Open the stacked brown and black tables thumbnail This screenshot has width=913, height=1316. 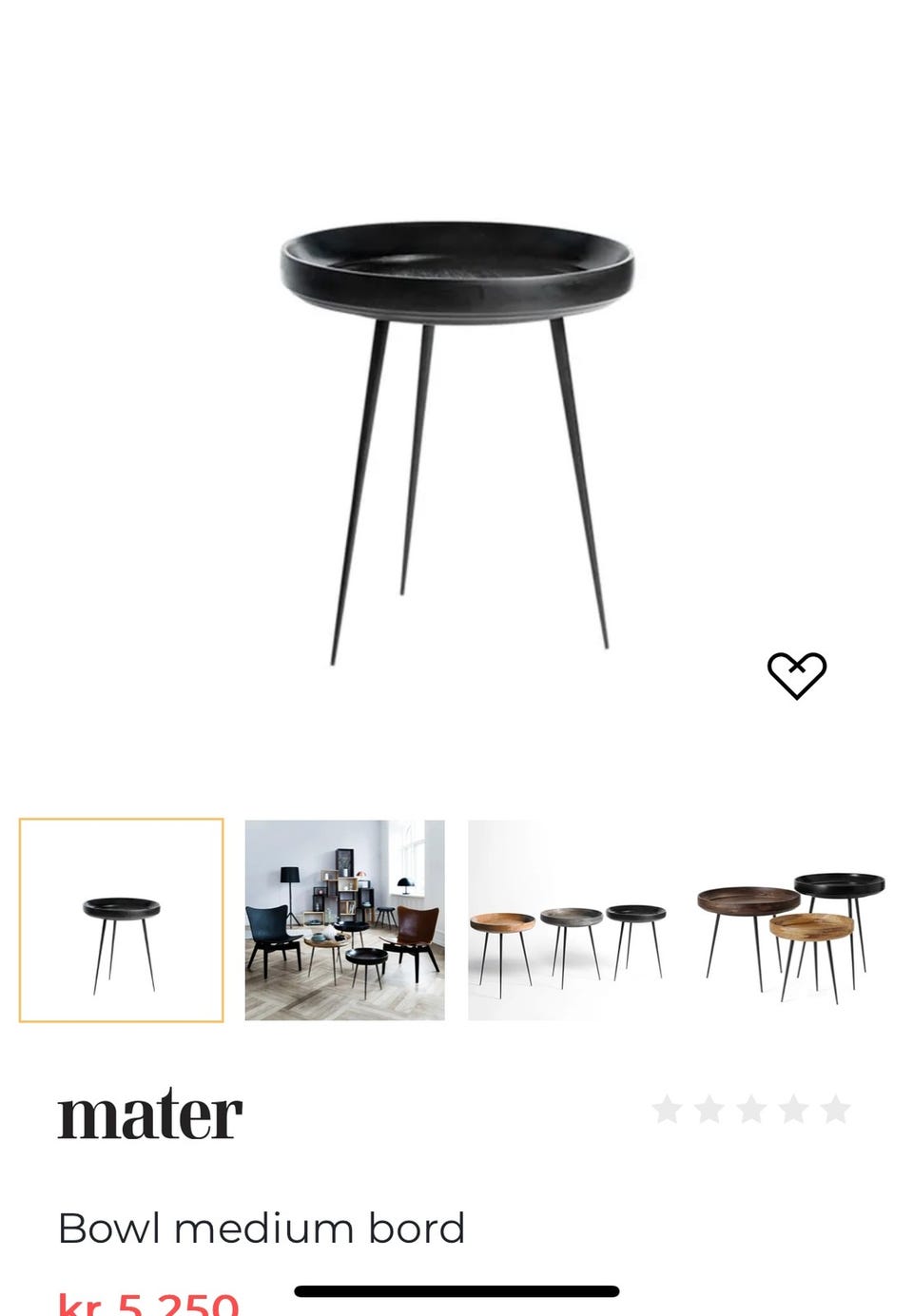click(x=791, y=919)
